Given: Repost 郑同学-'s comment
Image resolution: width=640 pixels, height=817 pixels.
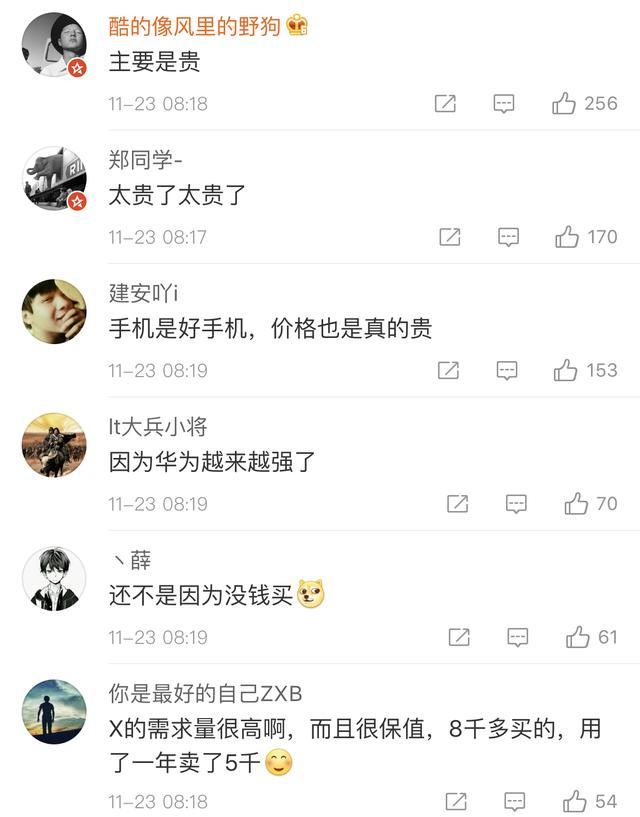Looking at the screenshot, I should pos(450,237).
